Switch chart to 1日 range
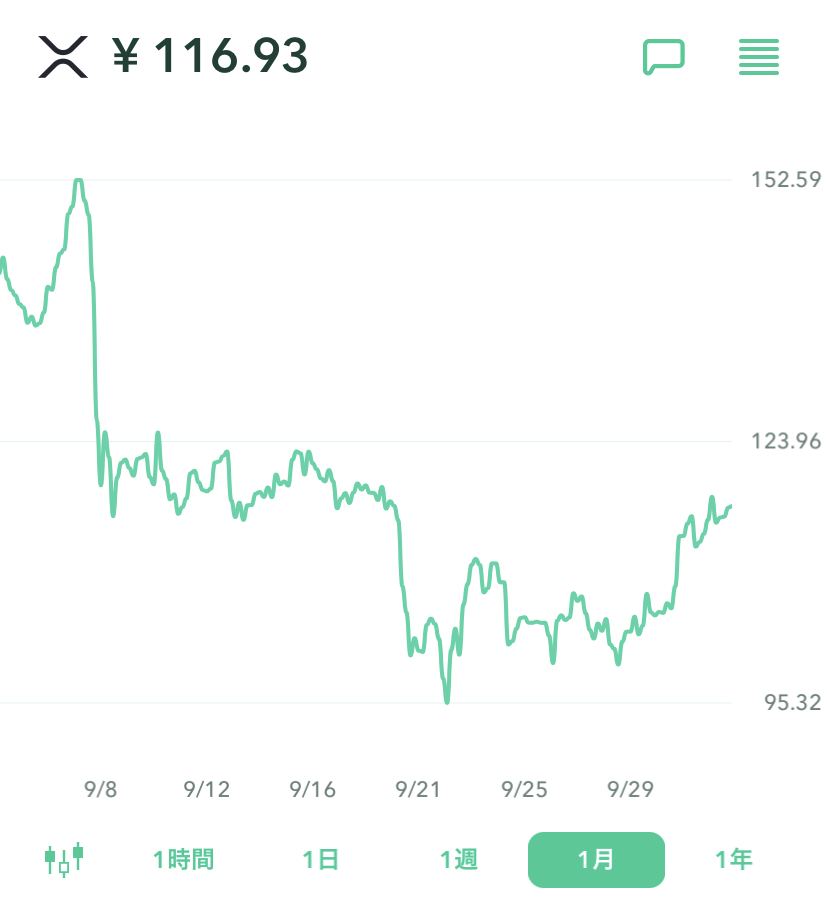This screenshot has height=907, width=827. point(321,859)
